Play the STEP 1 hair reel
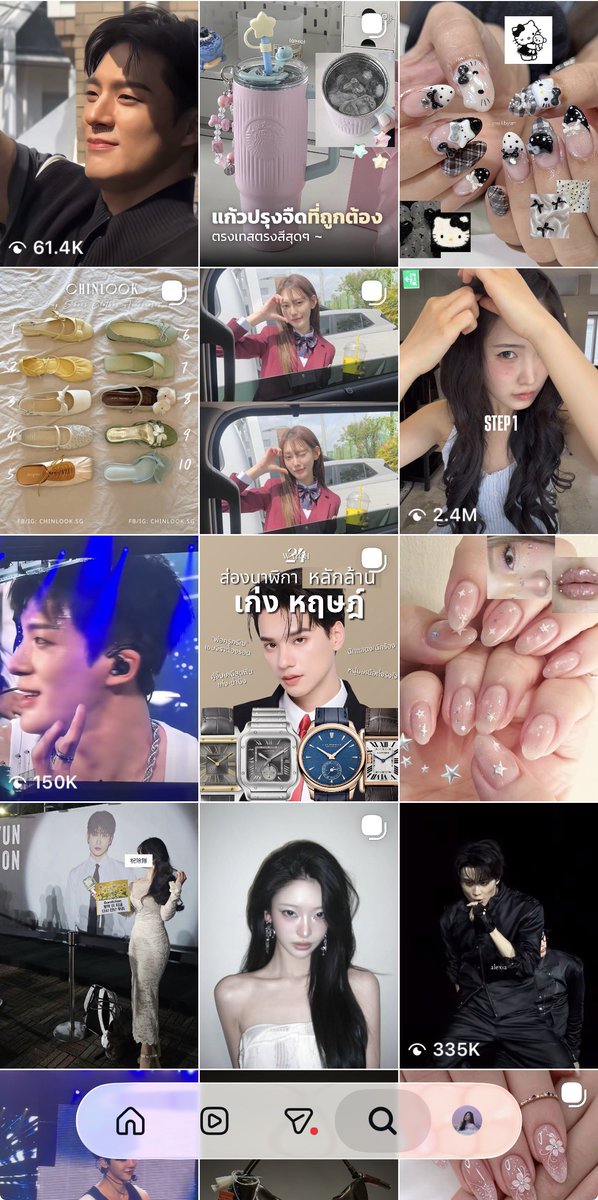The image size is (598, 1200). point(499,400)
